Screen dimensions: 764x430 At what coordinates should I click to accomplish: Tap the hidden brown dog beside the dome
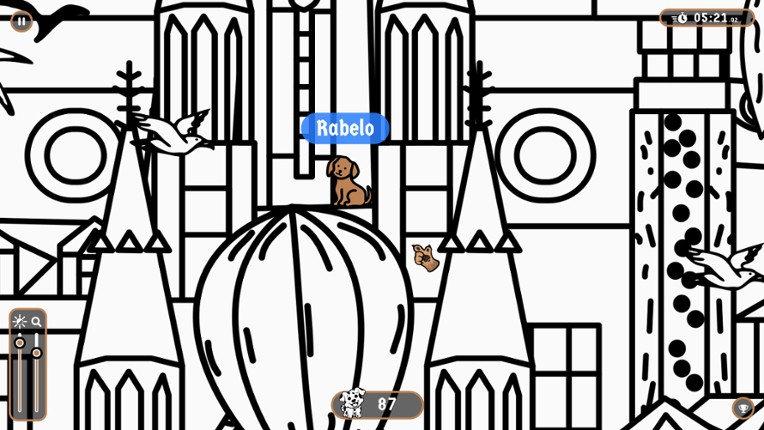pos(426,257)
